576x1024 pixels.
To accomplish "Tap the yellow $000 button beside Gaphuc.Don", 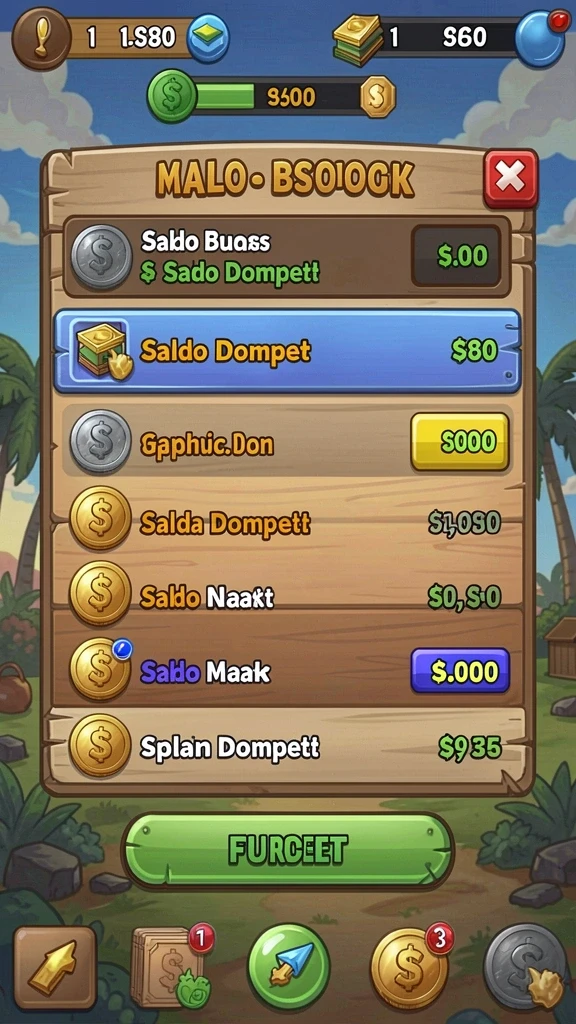I will pos(460,442).
